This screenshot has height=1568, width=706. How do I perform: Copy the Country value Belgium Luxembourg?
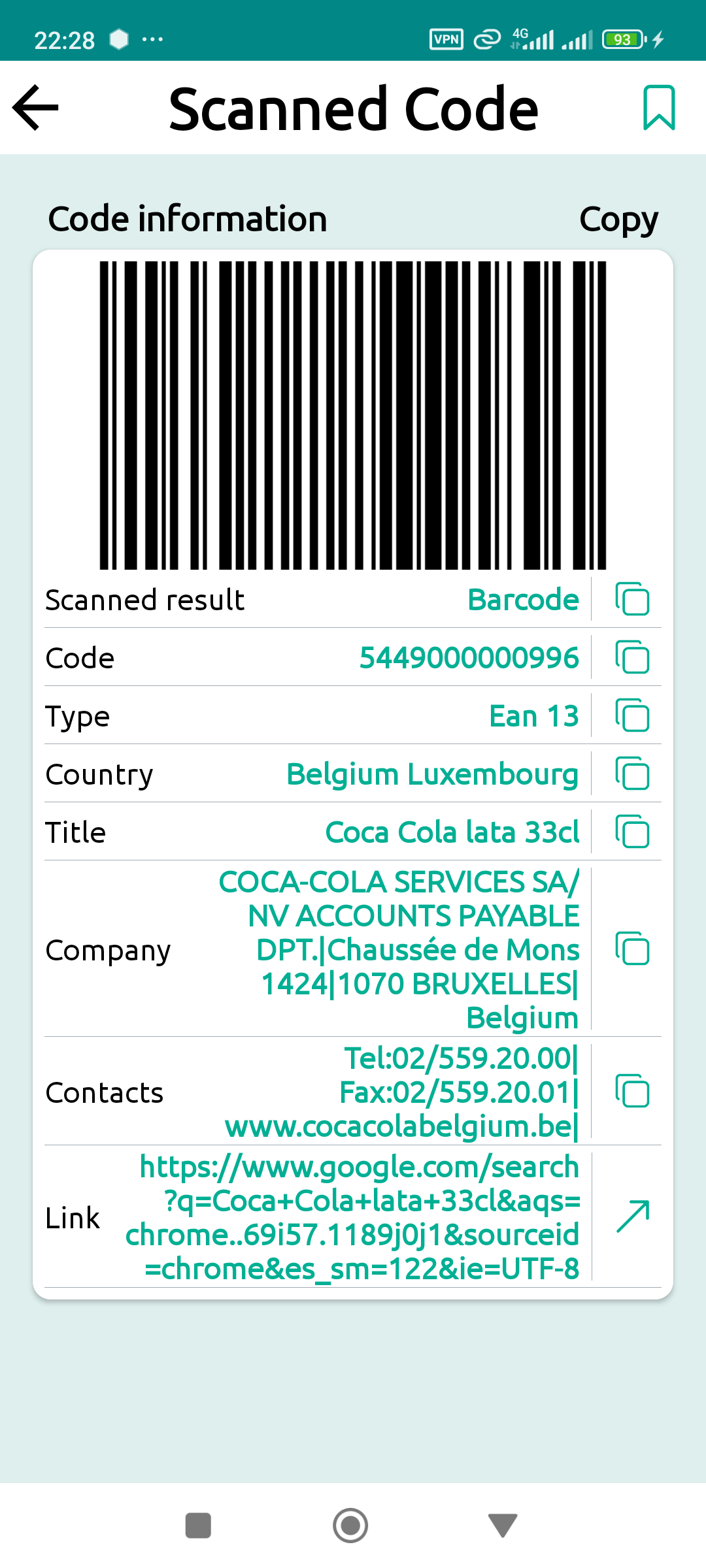(632, 774)
